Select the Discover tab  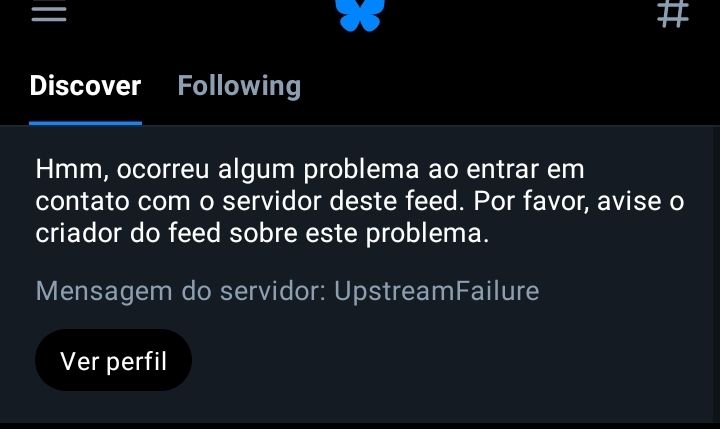tap(85, 86)
